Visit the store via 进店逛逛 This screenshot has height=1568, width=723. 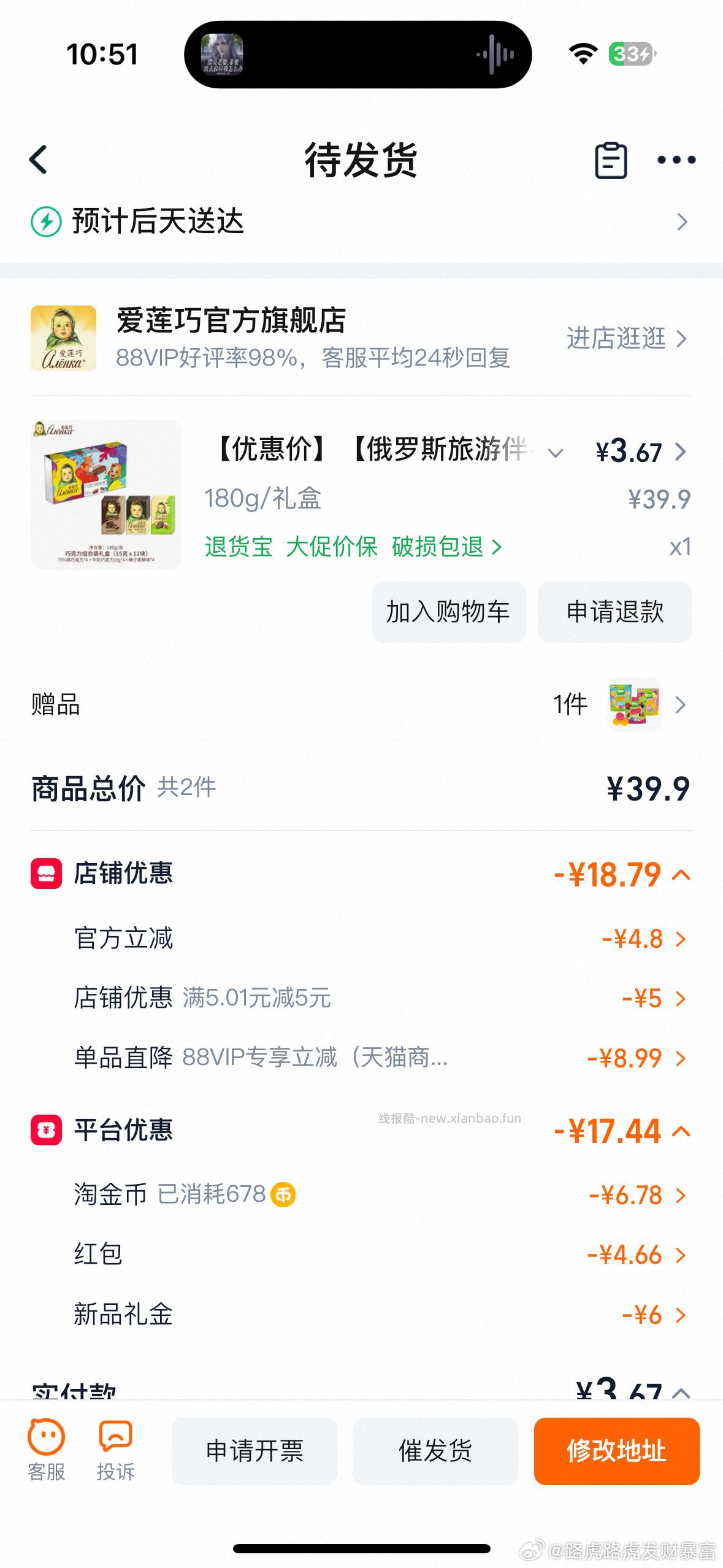point(626,338)
